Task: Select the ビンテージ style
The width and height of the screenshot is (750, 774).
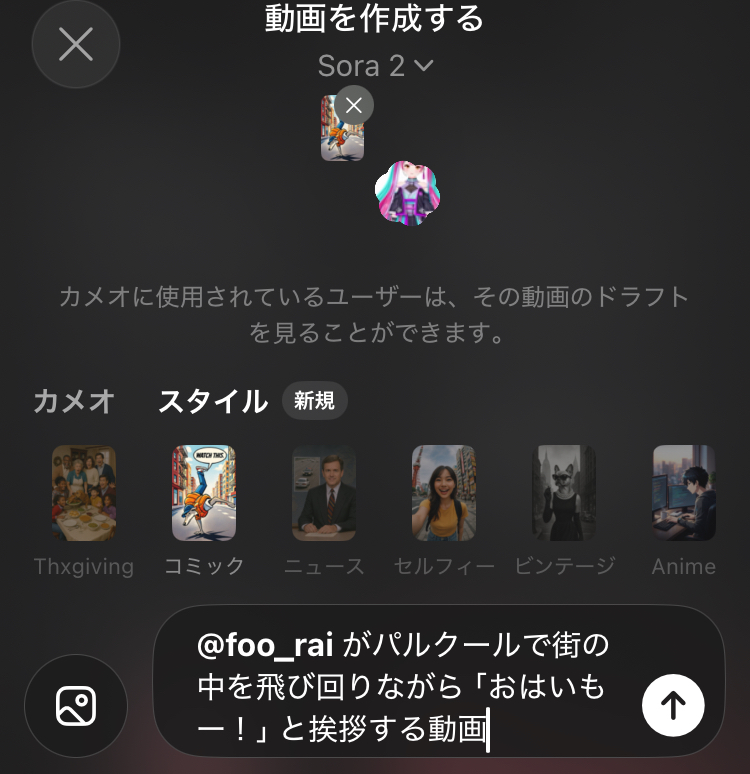Action: [564, 493]
